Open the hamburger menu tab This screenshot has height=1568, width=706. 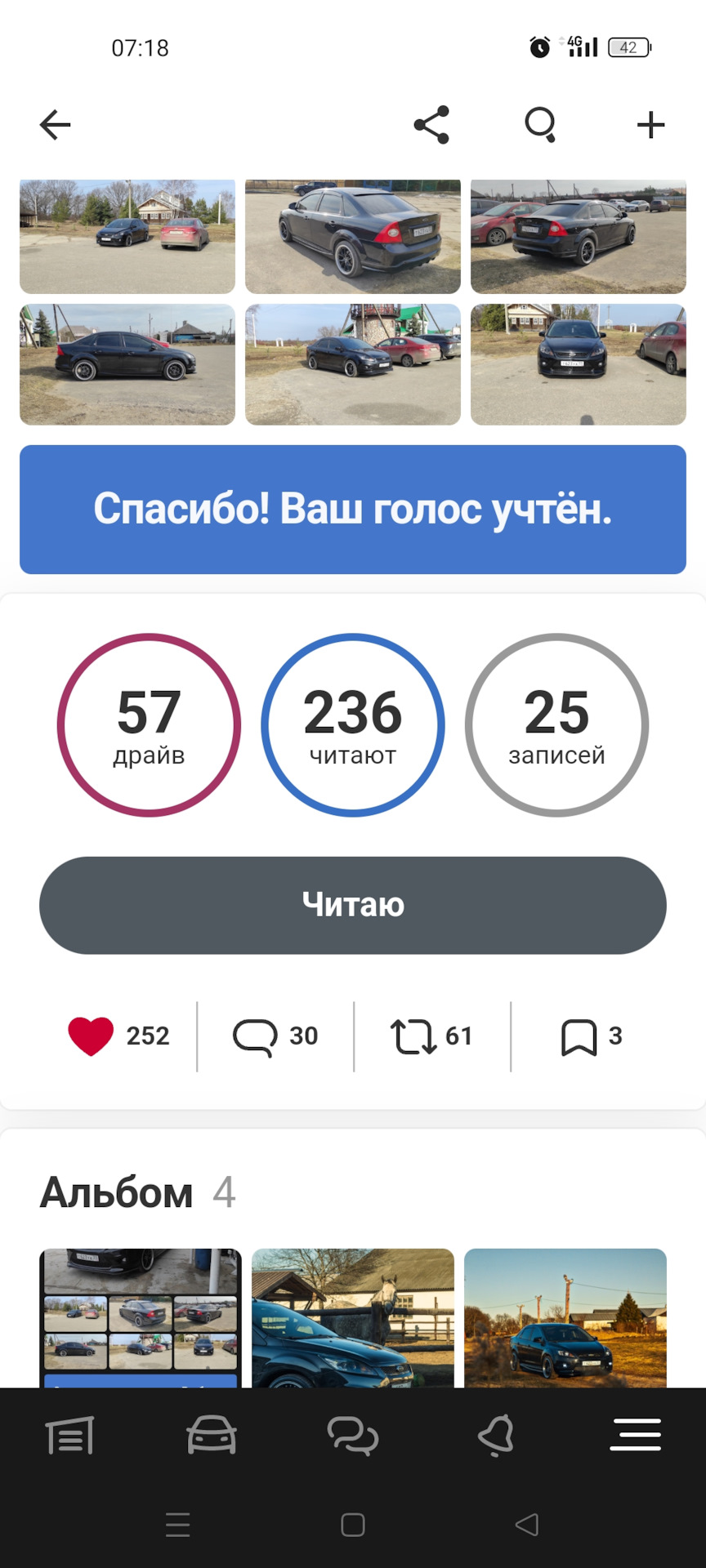[636, 1435]
